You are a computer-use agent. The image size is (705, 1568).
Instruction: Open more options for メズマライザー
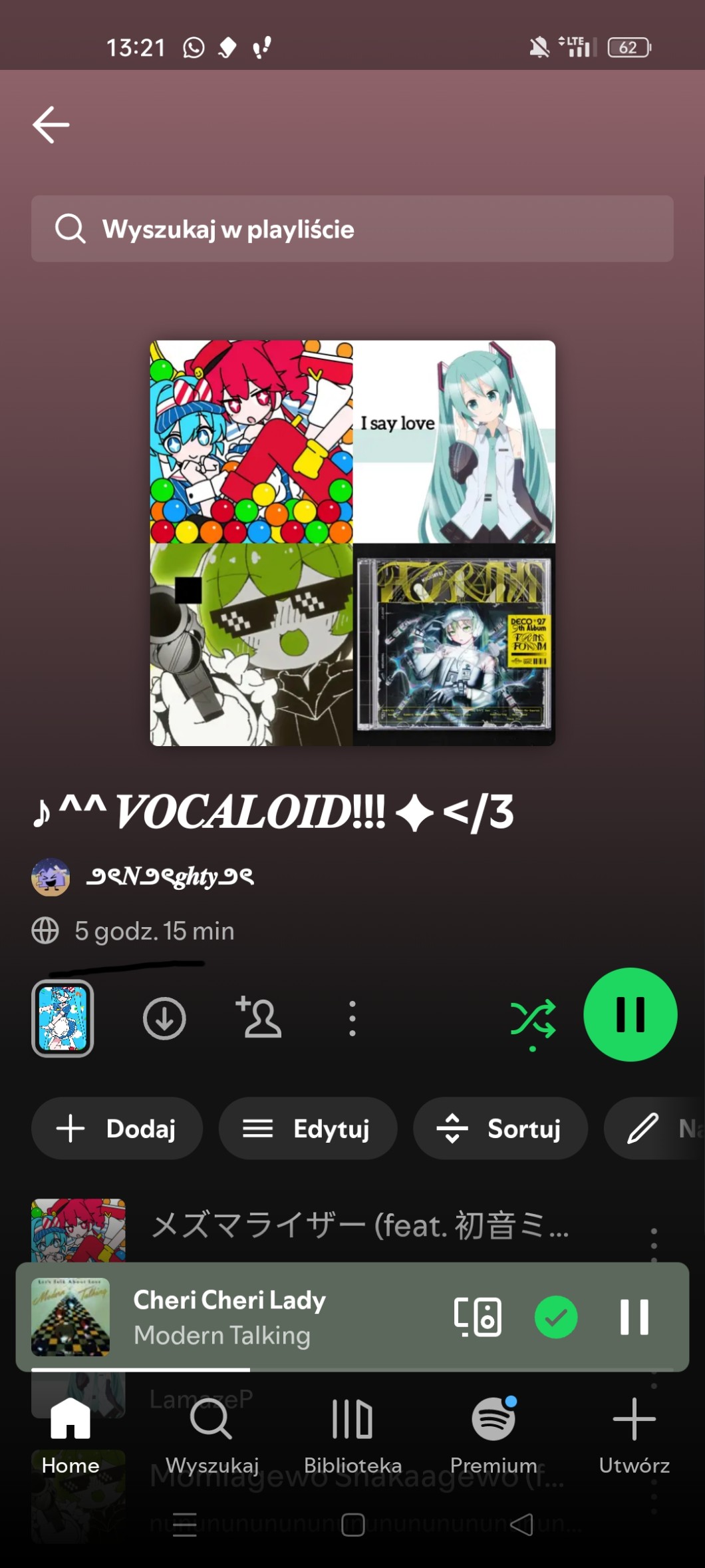point(654,1239)
